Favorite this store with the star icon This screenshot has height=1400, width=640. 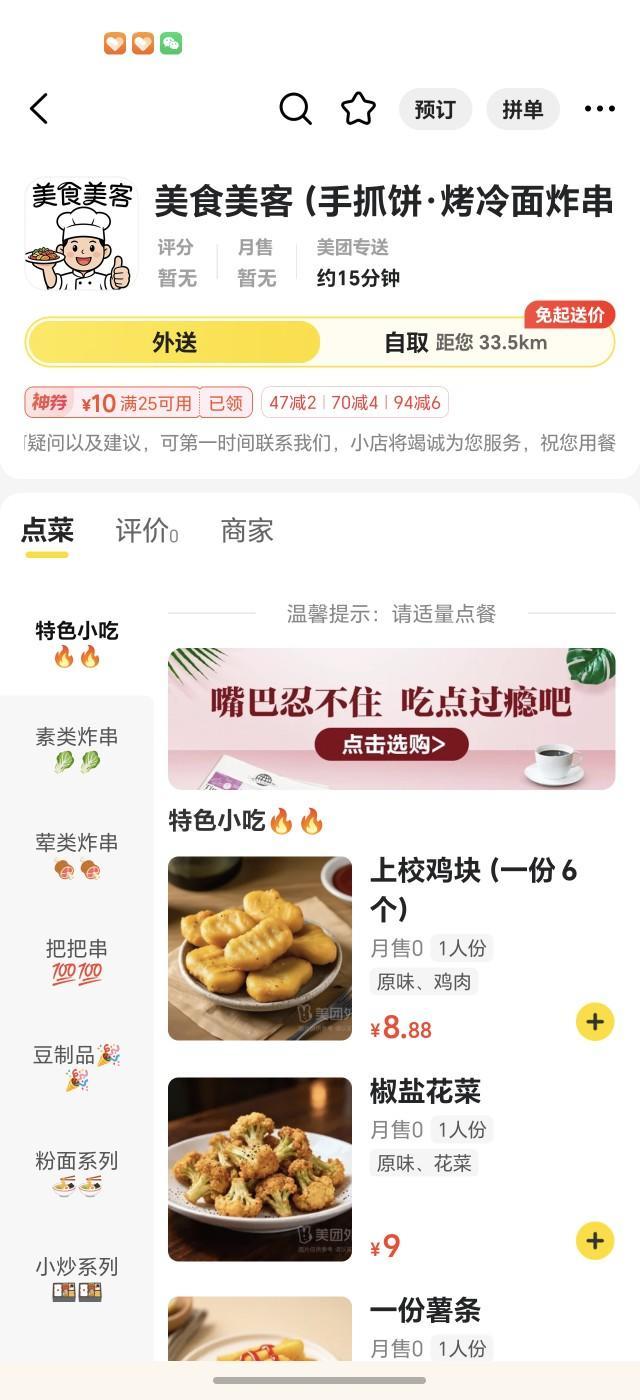click(x=358, y=109)
